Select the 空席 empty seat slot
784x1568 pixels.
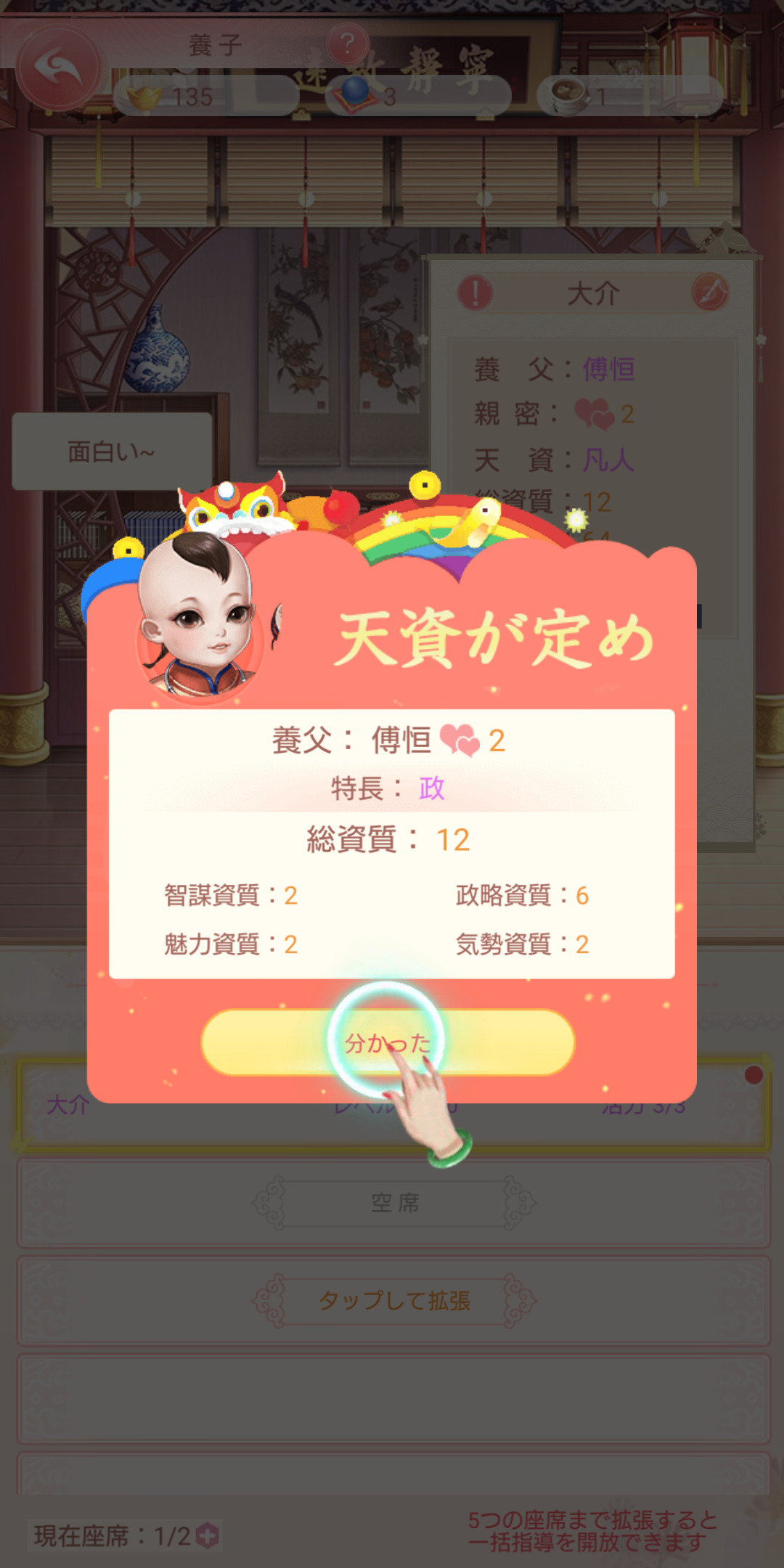(x=393, y=1204)
